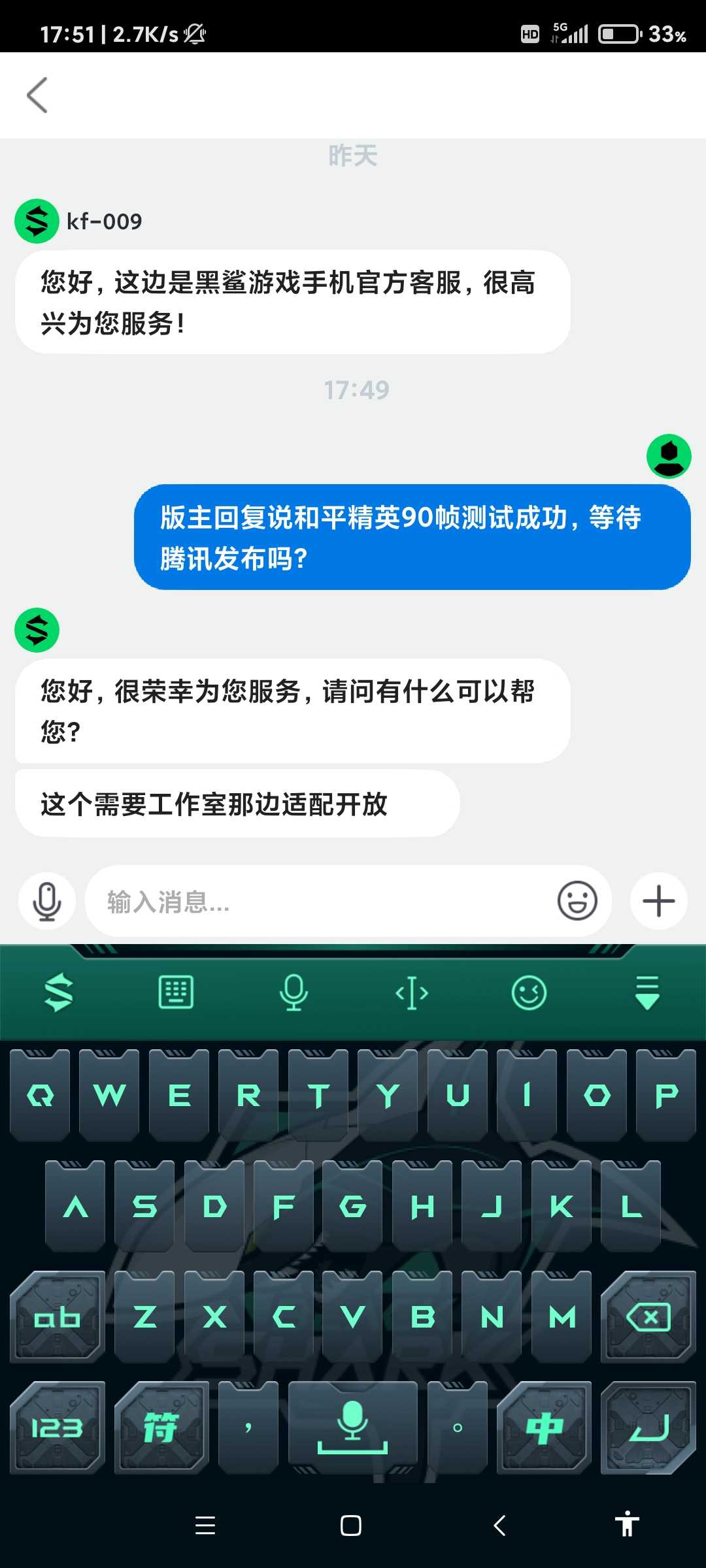Open the plus attachment menu

pyautogui.click(x=658, y=902)
